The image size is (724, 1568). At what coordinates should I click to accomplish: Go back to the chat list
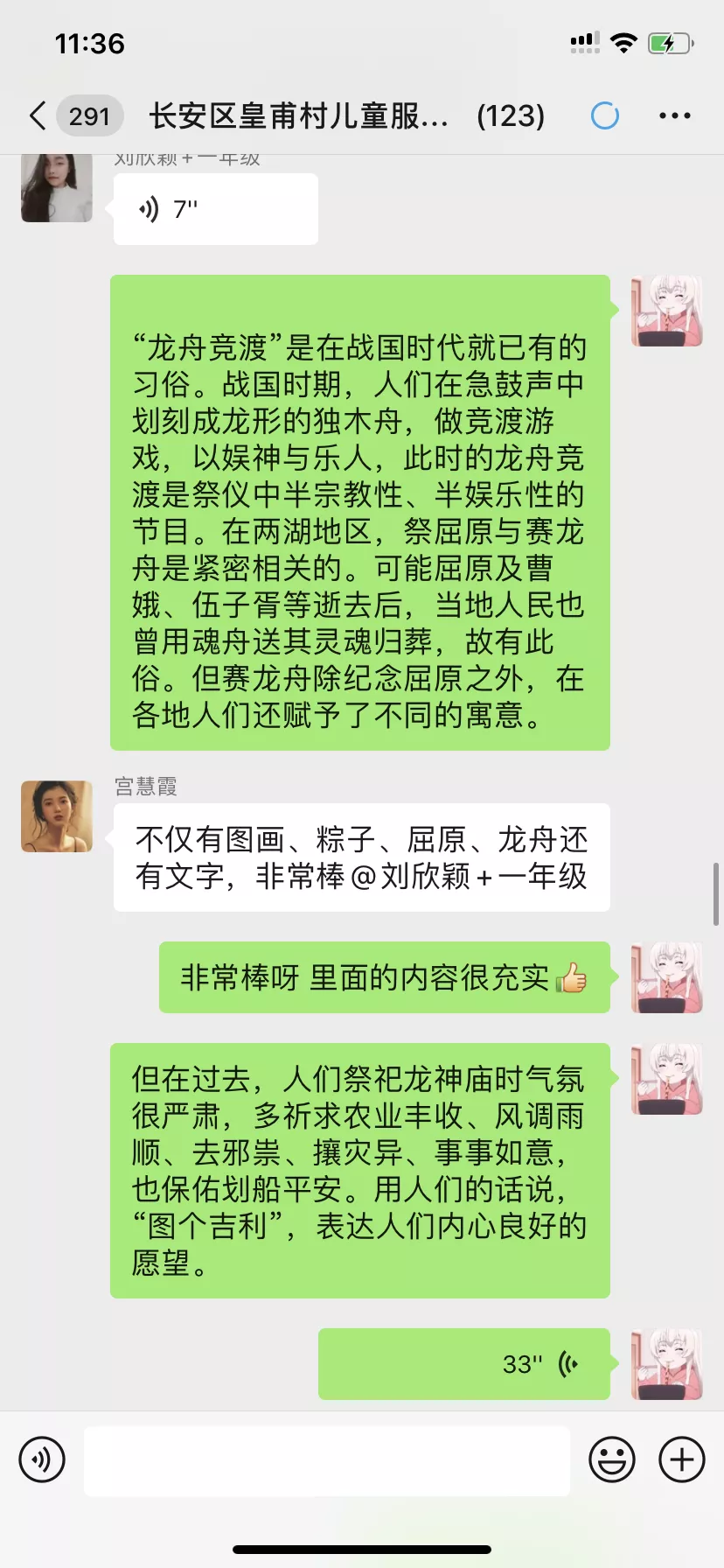[38, 115]
